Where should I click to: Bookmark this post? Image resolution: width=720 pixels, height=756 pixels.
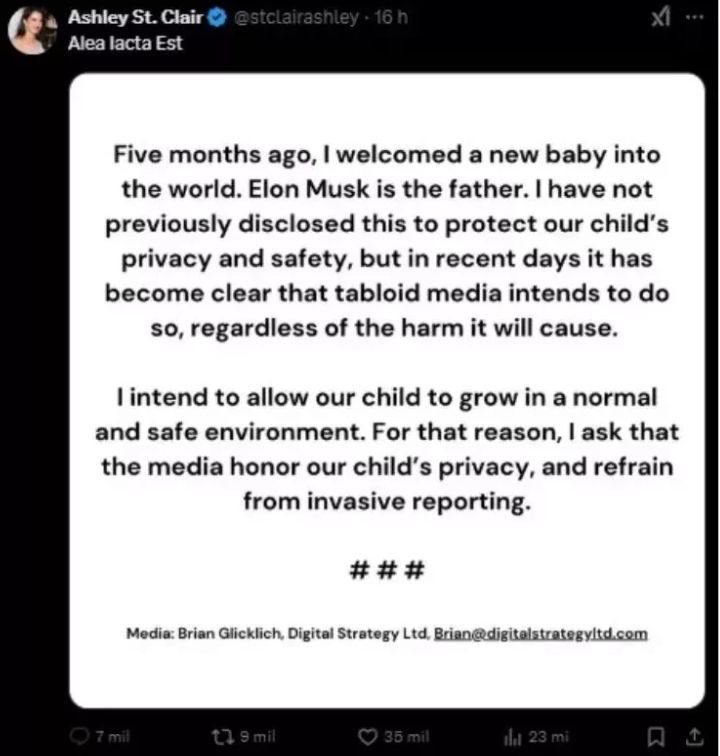(x=658, y=737)
